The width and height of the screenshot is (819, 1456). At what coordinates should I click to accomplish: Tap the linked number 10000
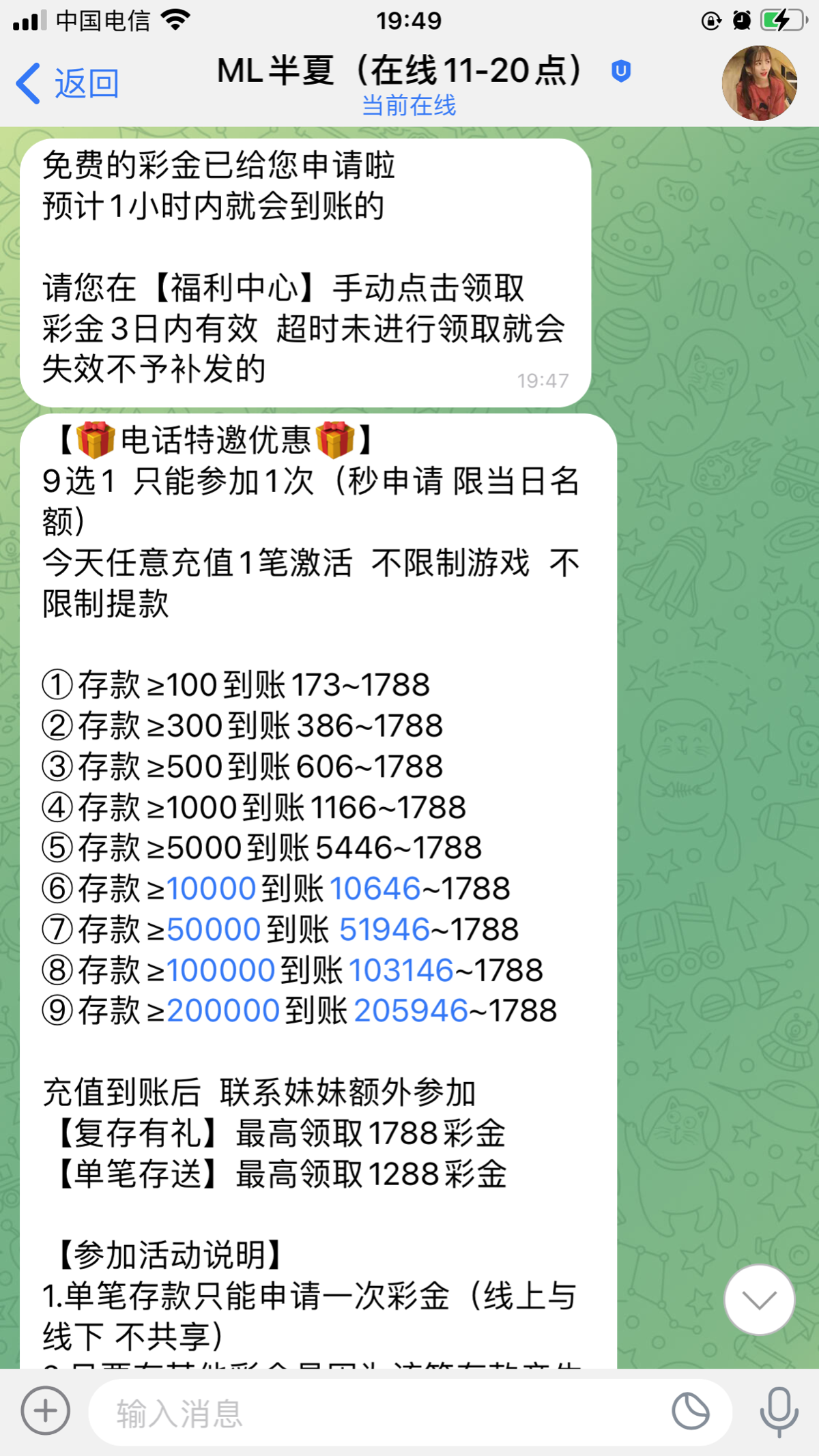pos(212,888)
